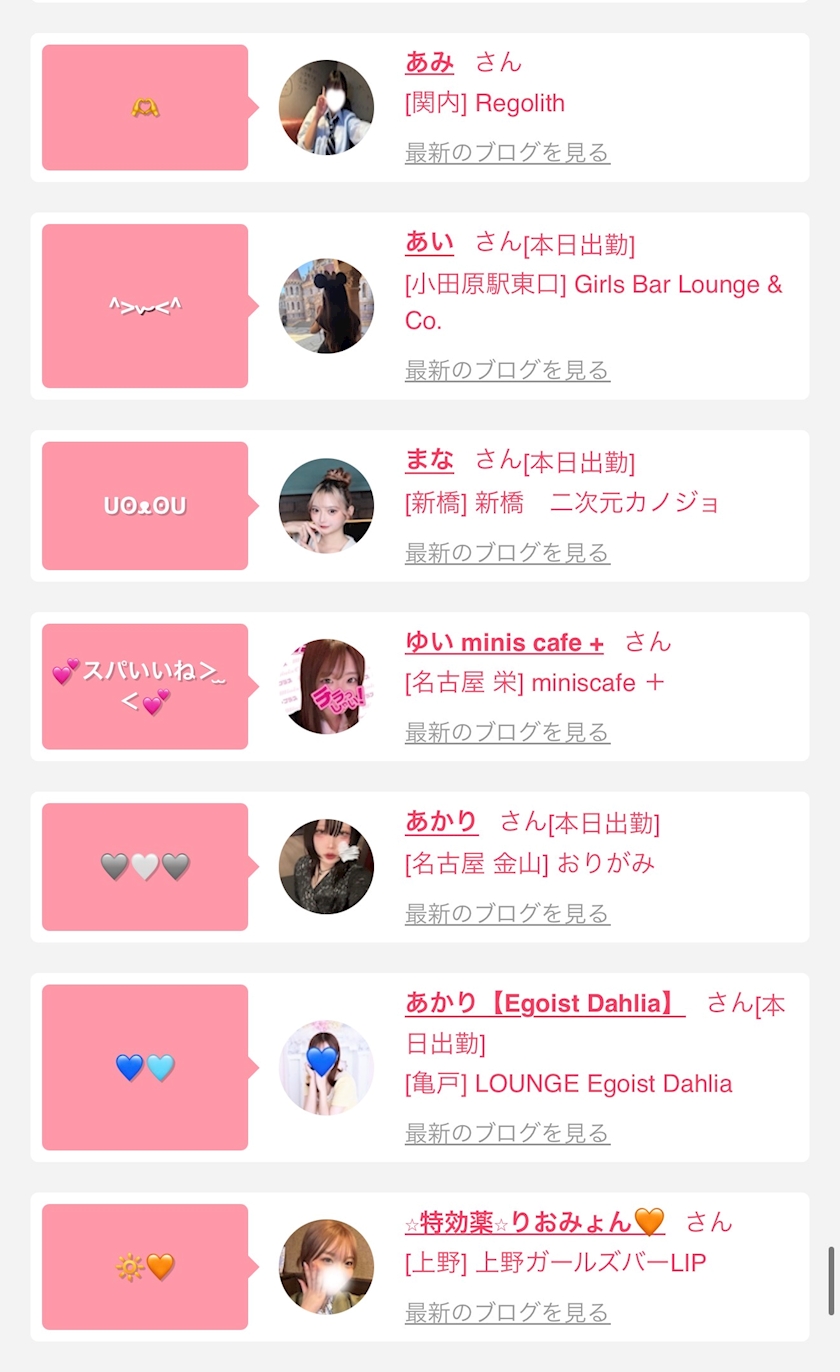
Task: Tap まな's profile photo
Action: [326, 506]
